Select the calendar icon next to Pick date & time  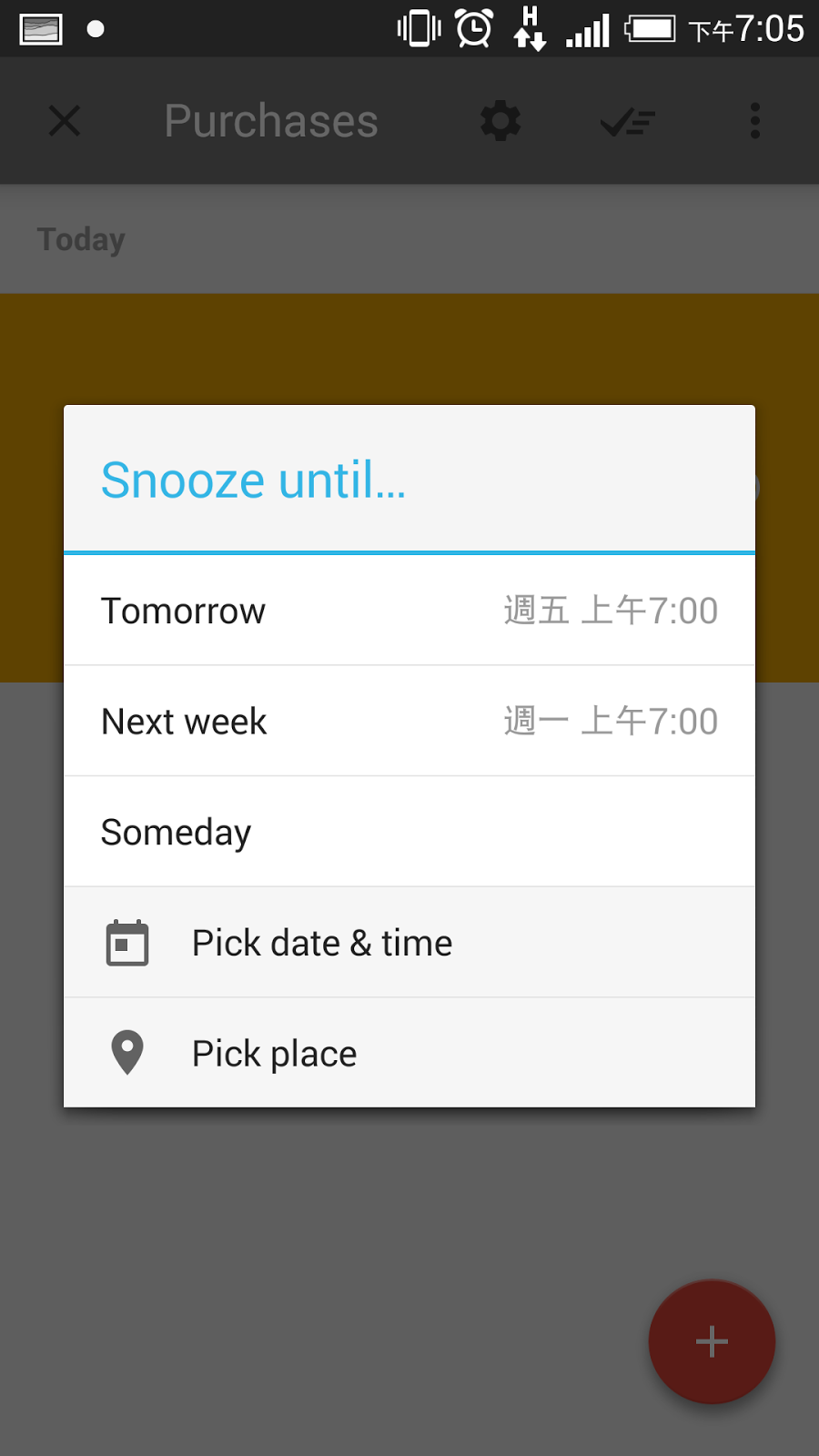[x=127, y=943]
